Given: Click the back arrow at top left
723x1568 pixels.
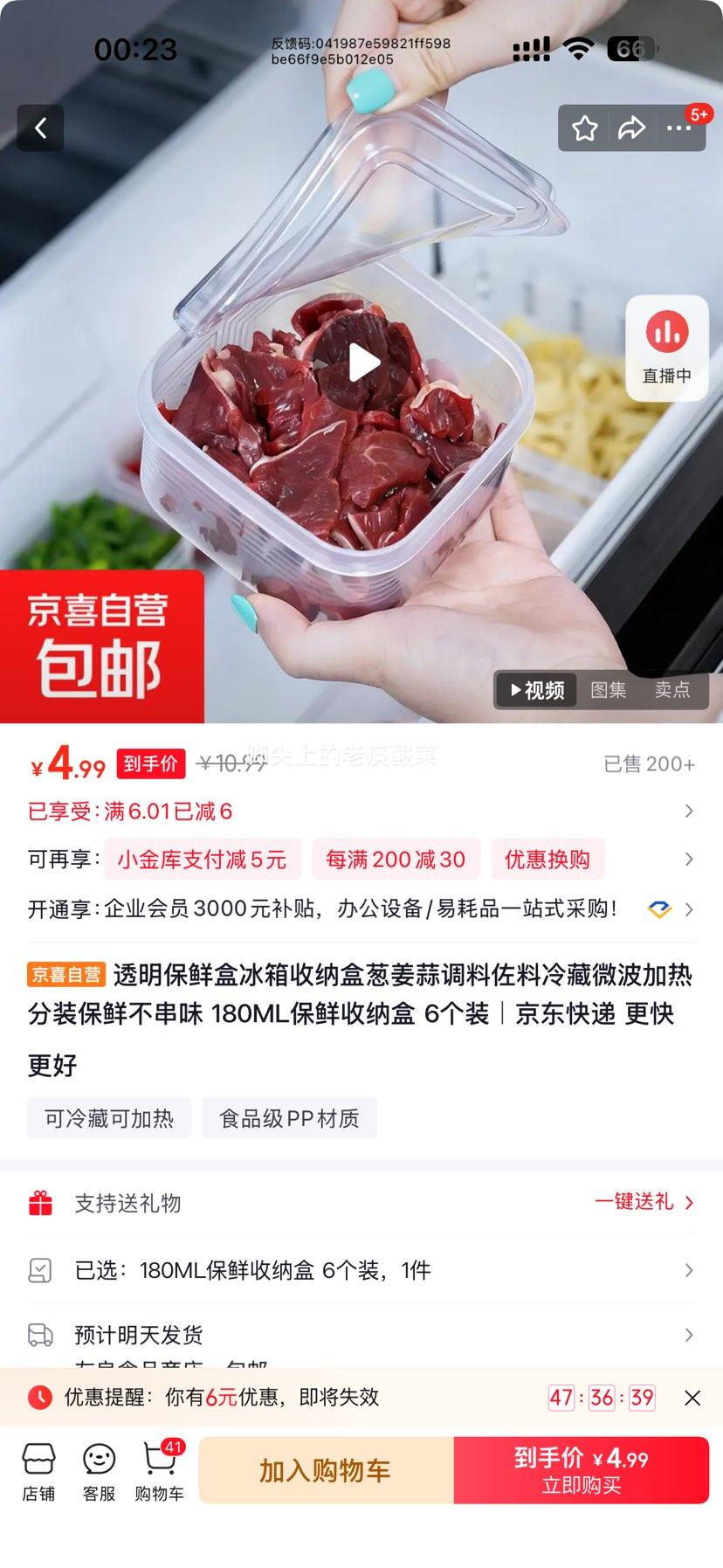Looking at the screenshot, I should pyautogui.click(x=40, y=128).
